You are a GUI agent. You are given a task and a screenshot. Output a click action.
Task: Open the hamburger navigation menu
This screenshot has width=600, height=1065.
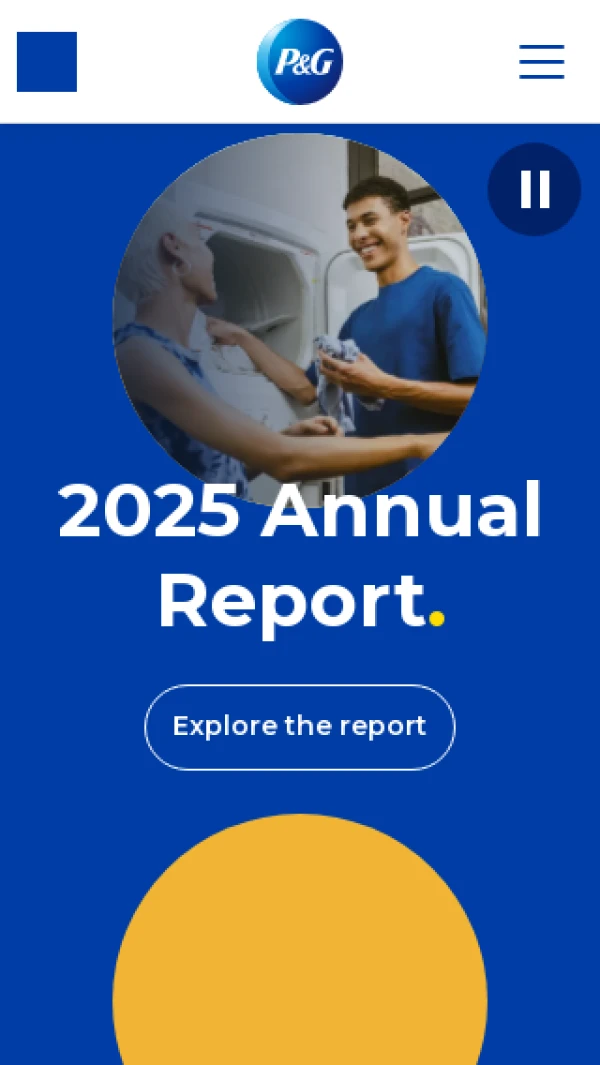(x=541, y=62)
